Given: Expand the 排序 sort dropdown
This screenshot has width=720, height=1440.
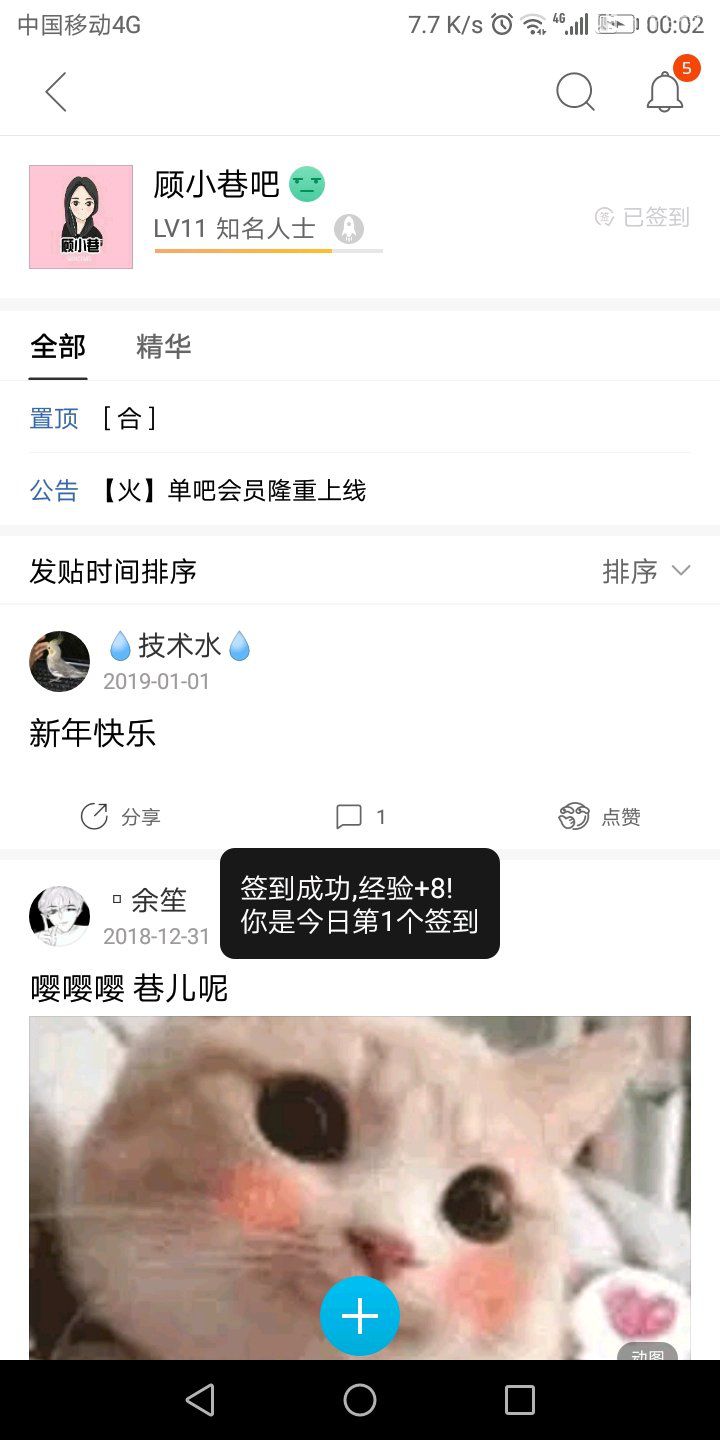Looking at the screenshot, I should (646, 571).
